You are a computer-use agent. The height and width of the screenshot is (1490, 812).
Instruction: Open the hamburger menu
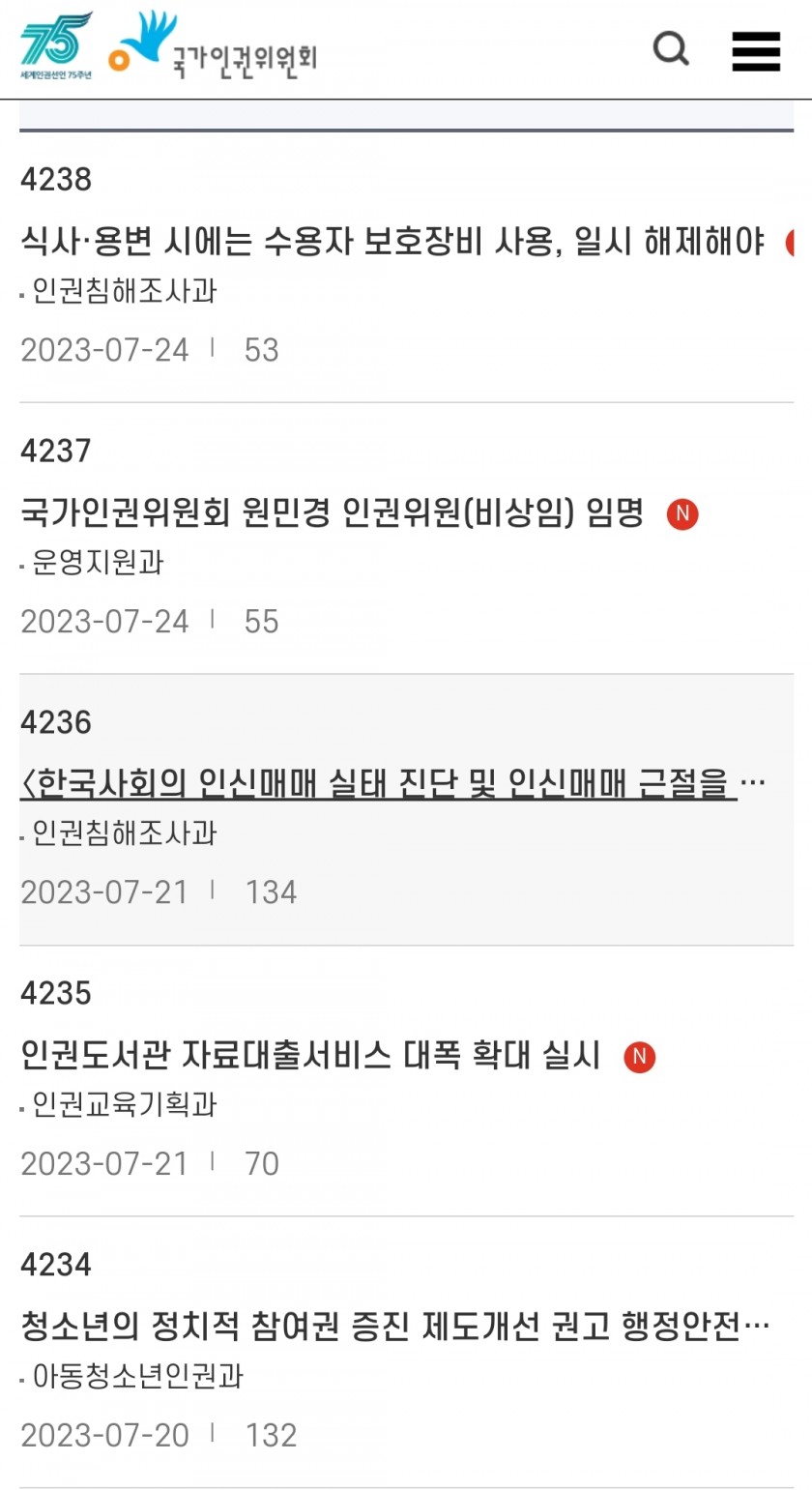pyautogui.click(x=755, y=50)
